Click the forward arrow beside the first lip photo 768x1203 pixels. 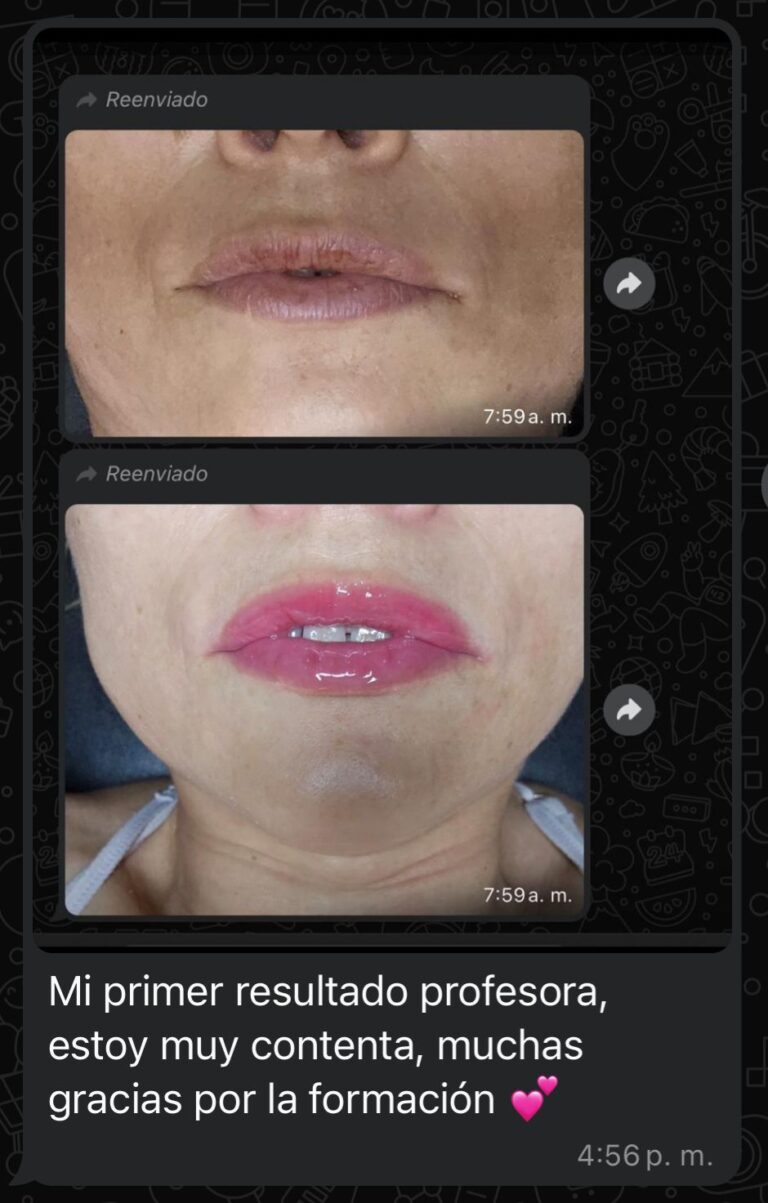(629, 285)
